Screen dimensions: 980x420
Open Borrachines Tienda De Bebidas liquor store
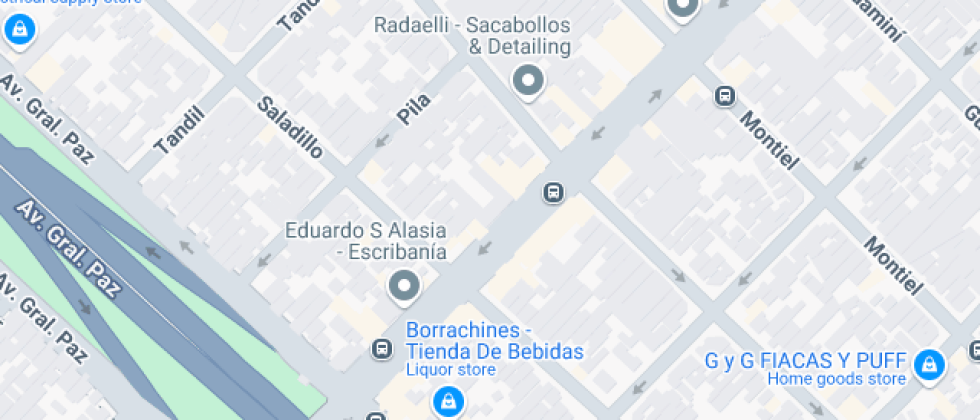point(447,401)
